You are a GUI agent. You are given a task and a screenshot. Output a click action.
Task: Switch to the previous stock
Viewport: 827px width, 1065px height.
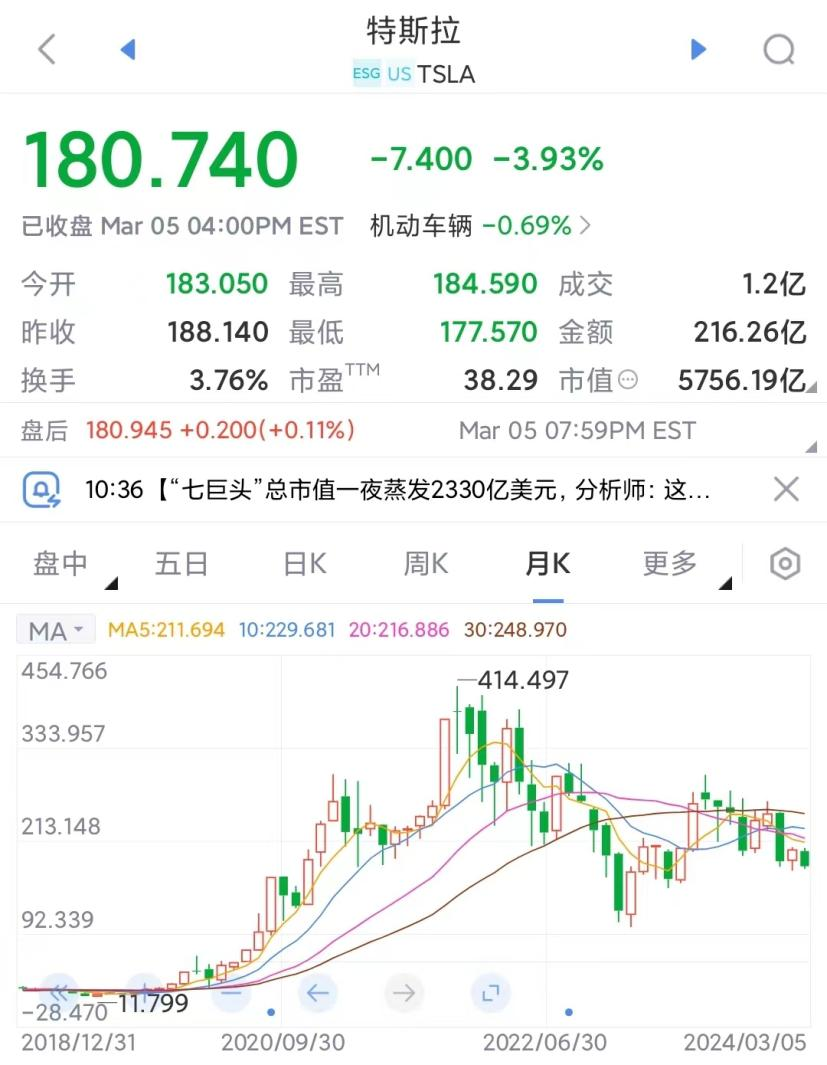(127, 49)
